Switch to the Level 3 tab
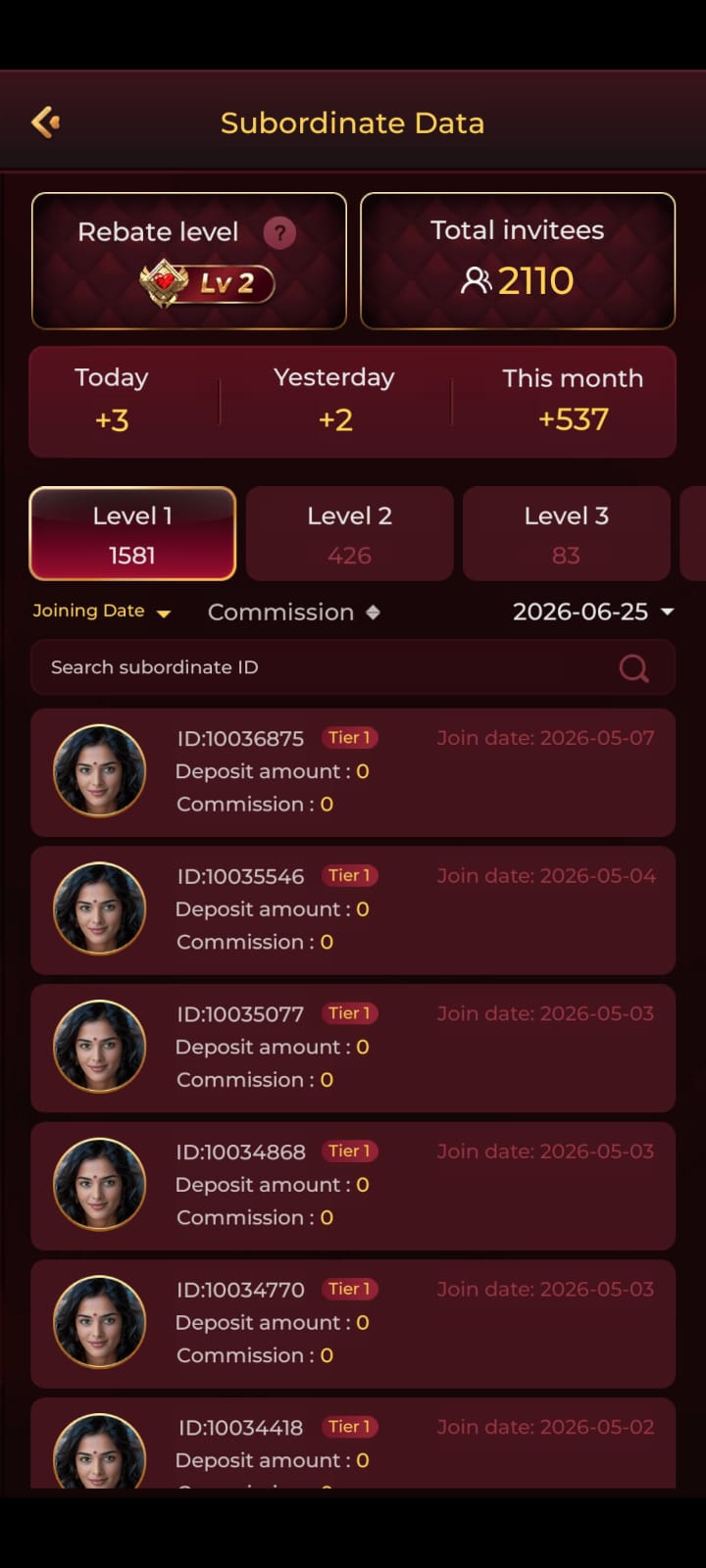The image size is (706, 1568). coord(566,534)
